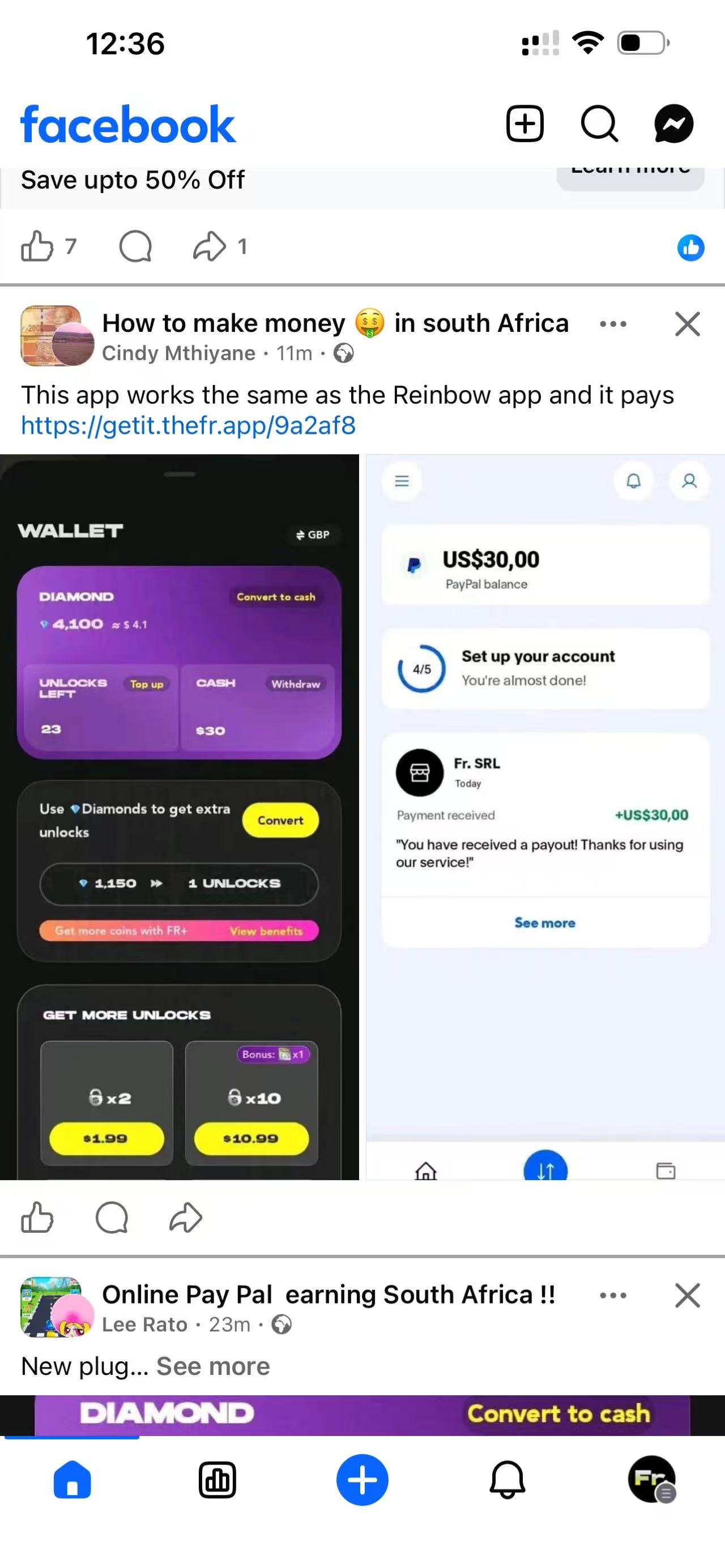Switch to the dashboard chart tab
This screenshot has width=725, height=1568.
click(217, 1480)
